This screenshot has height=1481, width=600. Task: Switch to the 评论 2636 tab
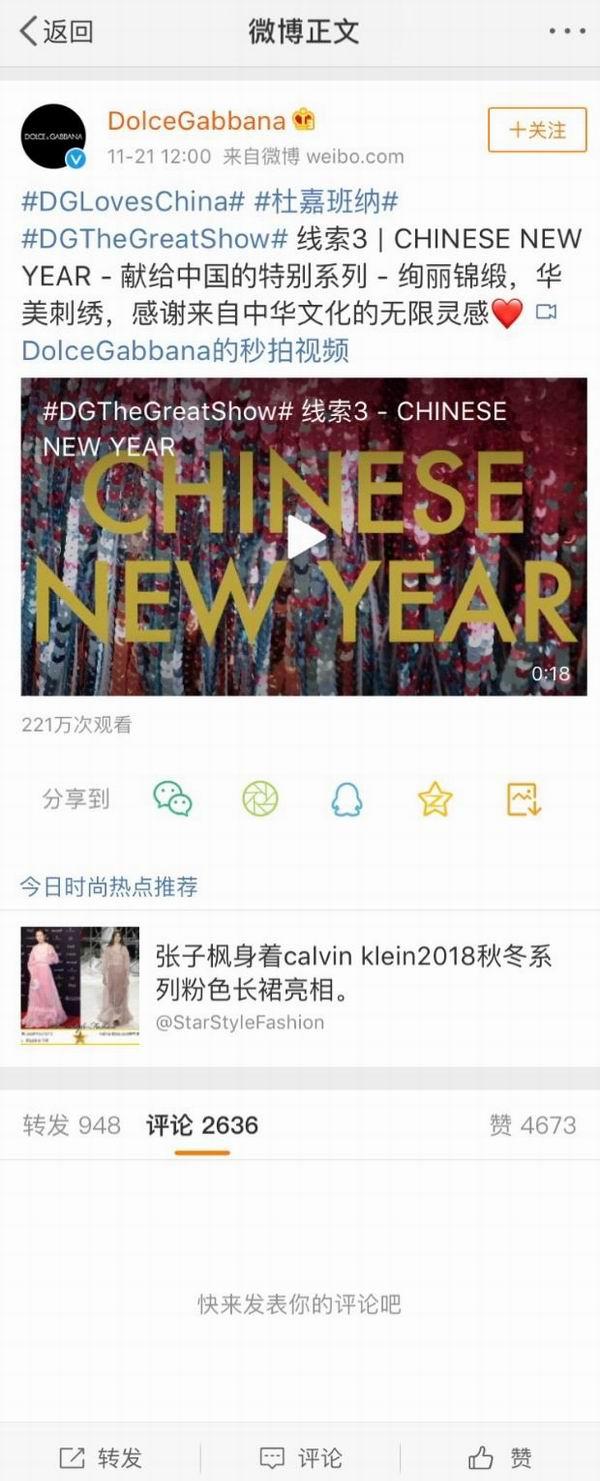pos(202,1125)
